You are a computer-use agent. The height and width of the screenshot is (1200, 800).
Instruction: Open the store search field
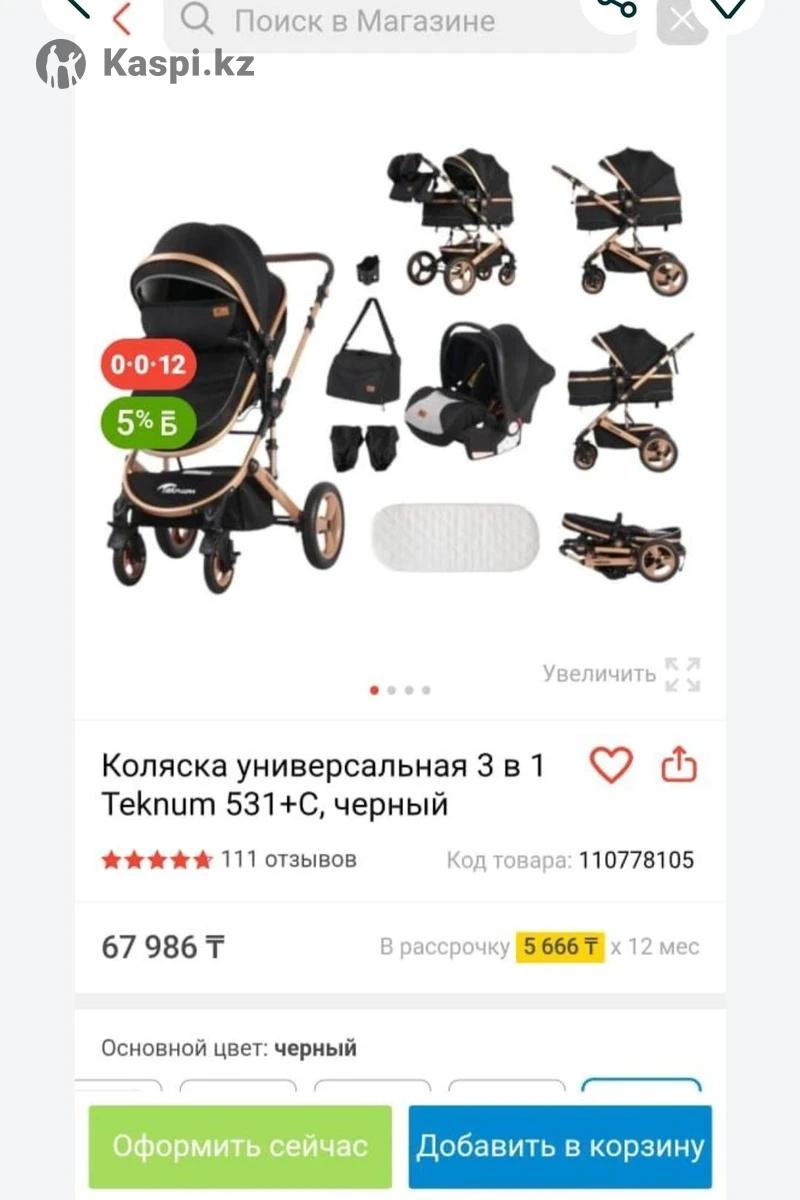coord(400,21)
